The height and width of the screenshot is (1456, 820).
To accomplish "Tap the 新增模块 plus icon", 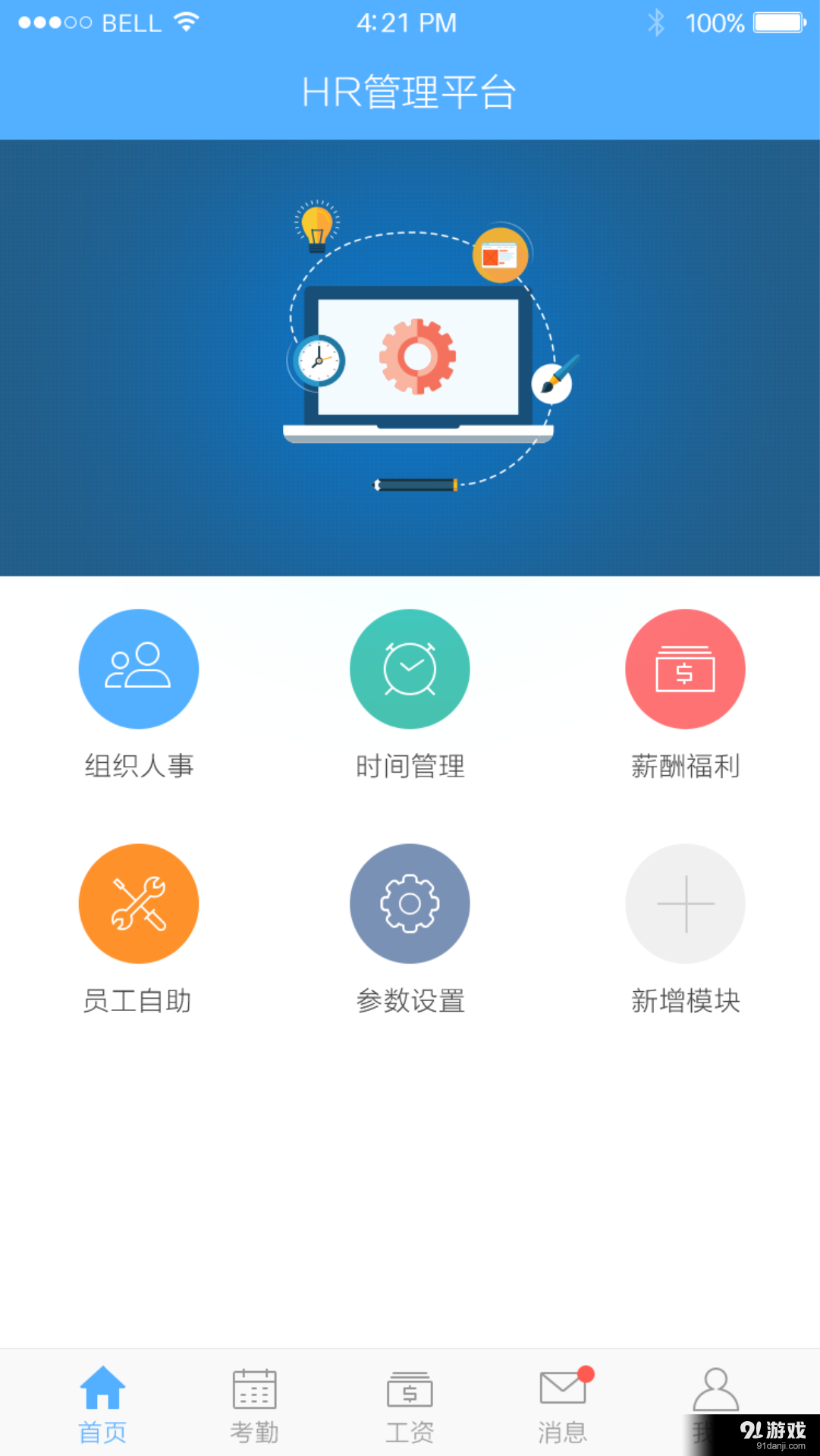I will [x=685, y=903].
